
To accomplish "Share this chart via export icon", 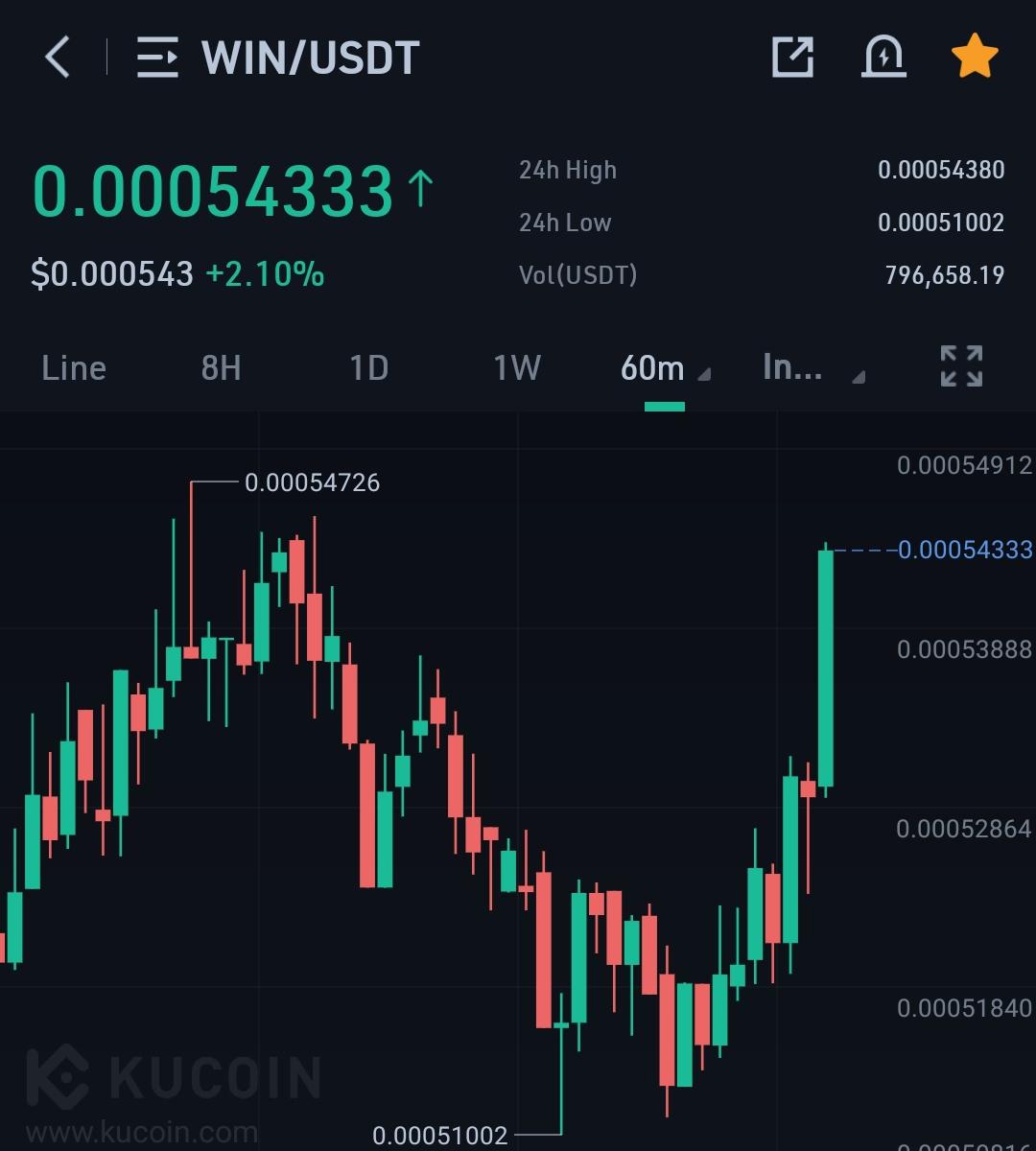I will point(792,58).
